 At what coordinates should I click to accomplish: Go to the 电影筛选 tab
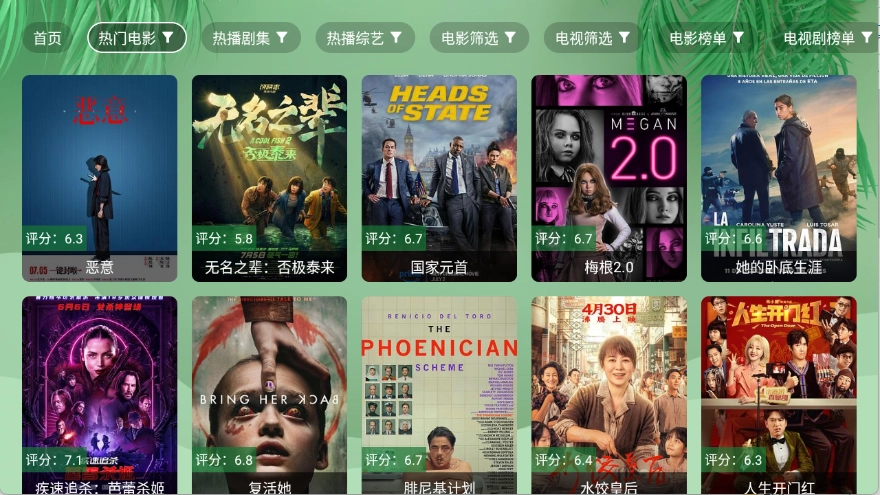tap(479, 38)
